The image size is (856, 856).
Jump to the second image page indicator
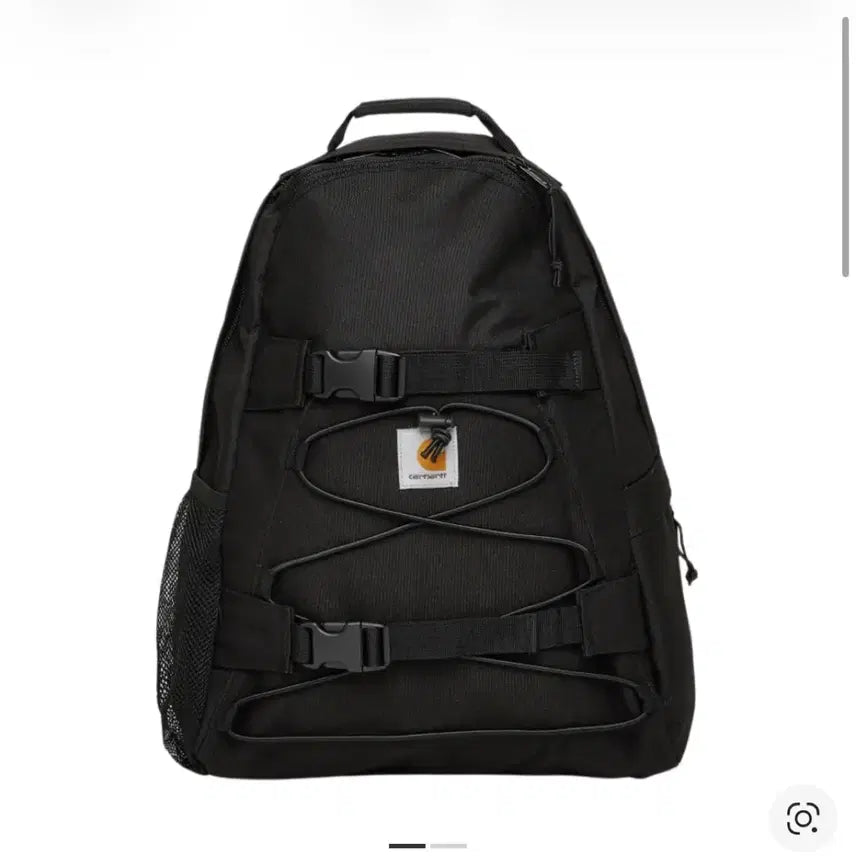coord(448,846)
